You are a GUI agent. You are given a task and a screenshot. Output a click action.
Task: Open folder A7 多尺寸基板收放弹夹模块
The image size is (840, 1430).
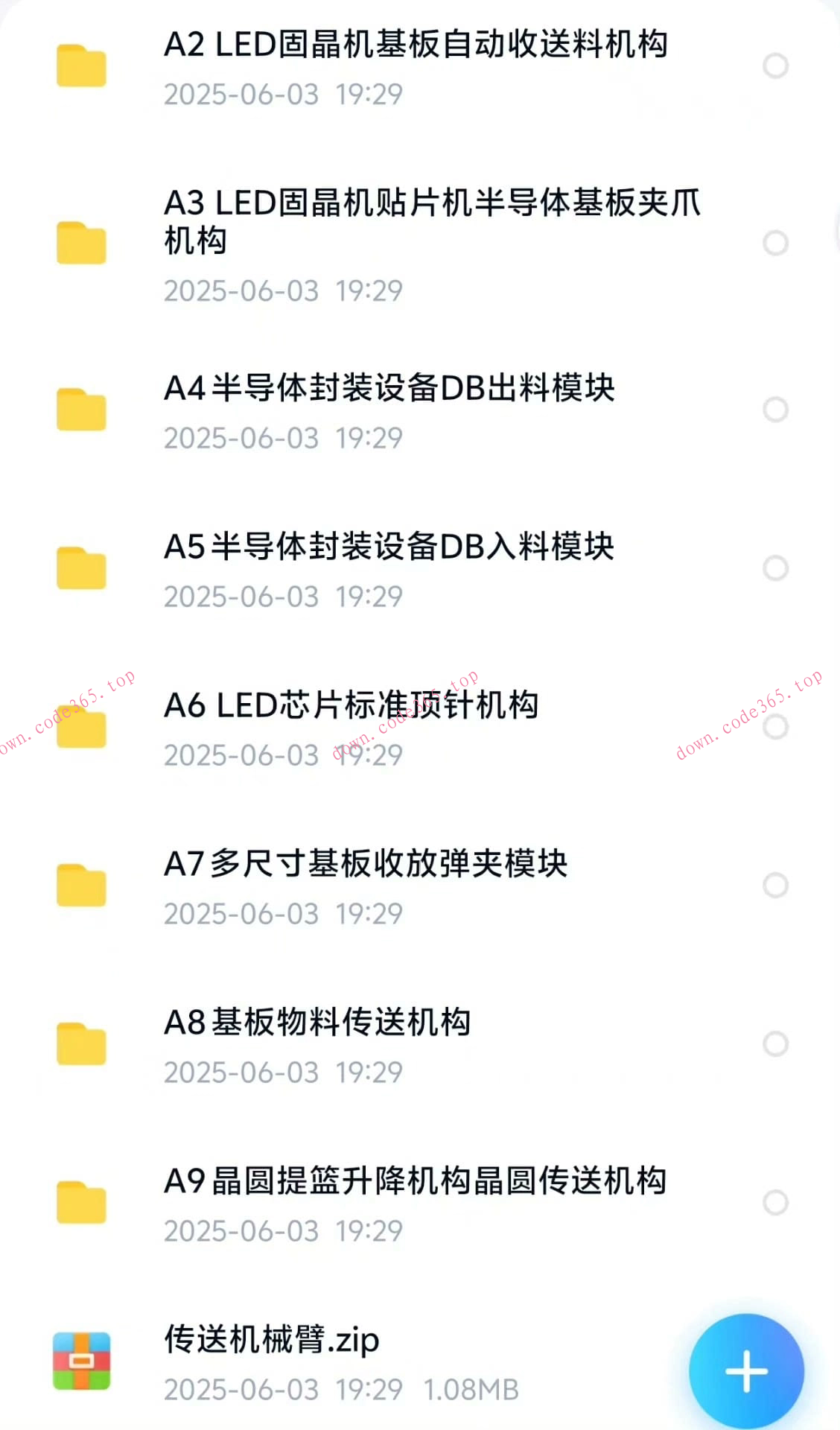365,864
